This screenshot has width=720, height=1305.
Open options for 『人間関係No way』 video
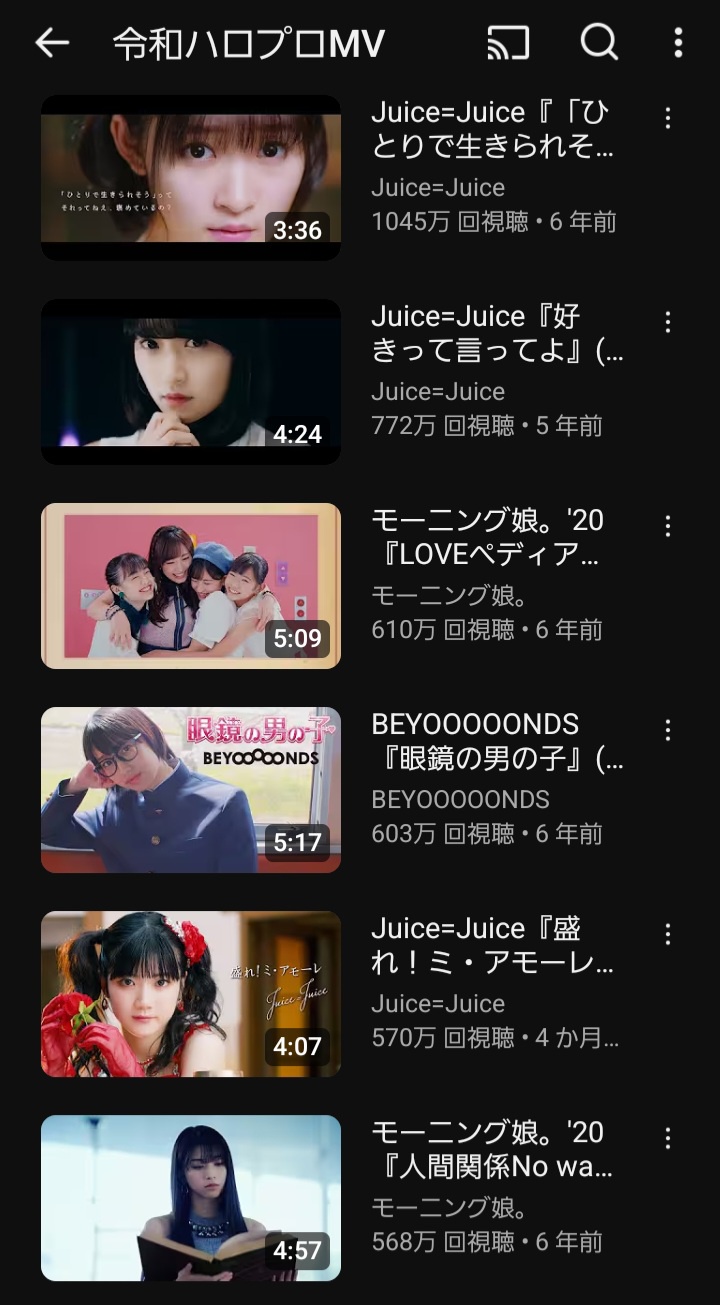667,1138
